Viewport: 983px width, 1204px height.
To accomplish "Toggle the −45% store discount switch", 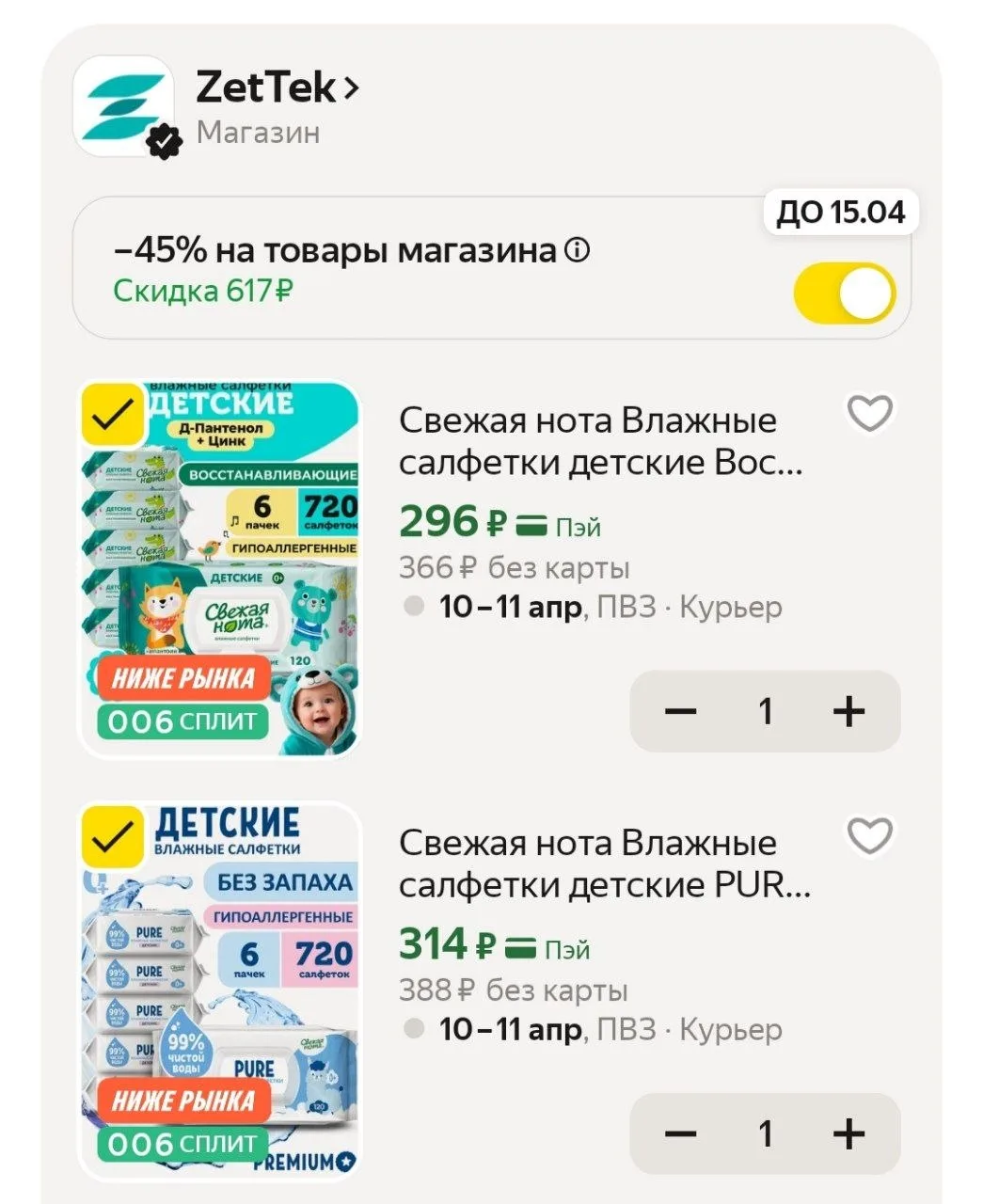I will coord(844,293).
